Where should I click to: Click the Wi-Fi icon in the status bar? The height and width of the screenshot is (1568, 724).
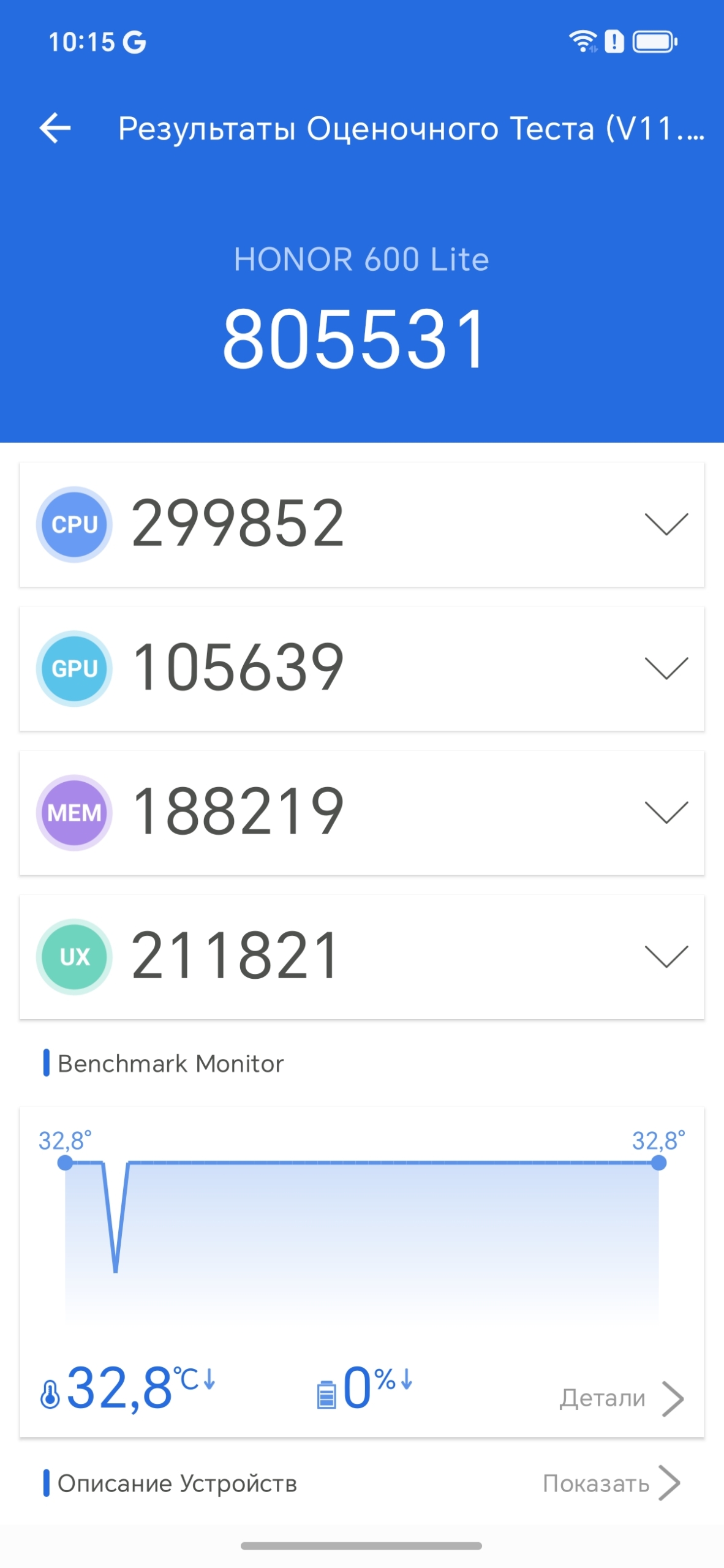click(x=581, y=40)
